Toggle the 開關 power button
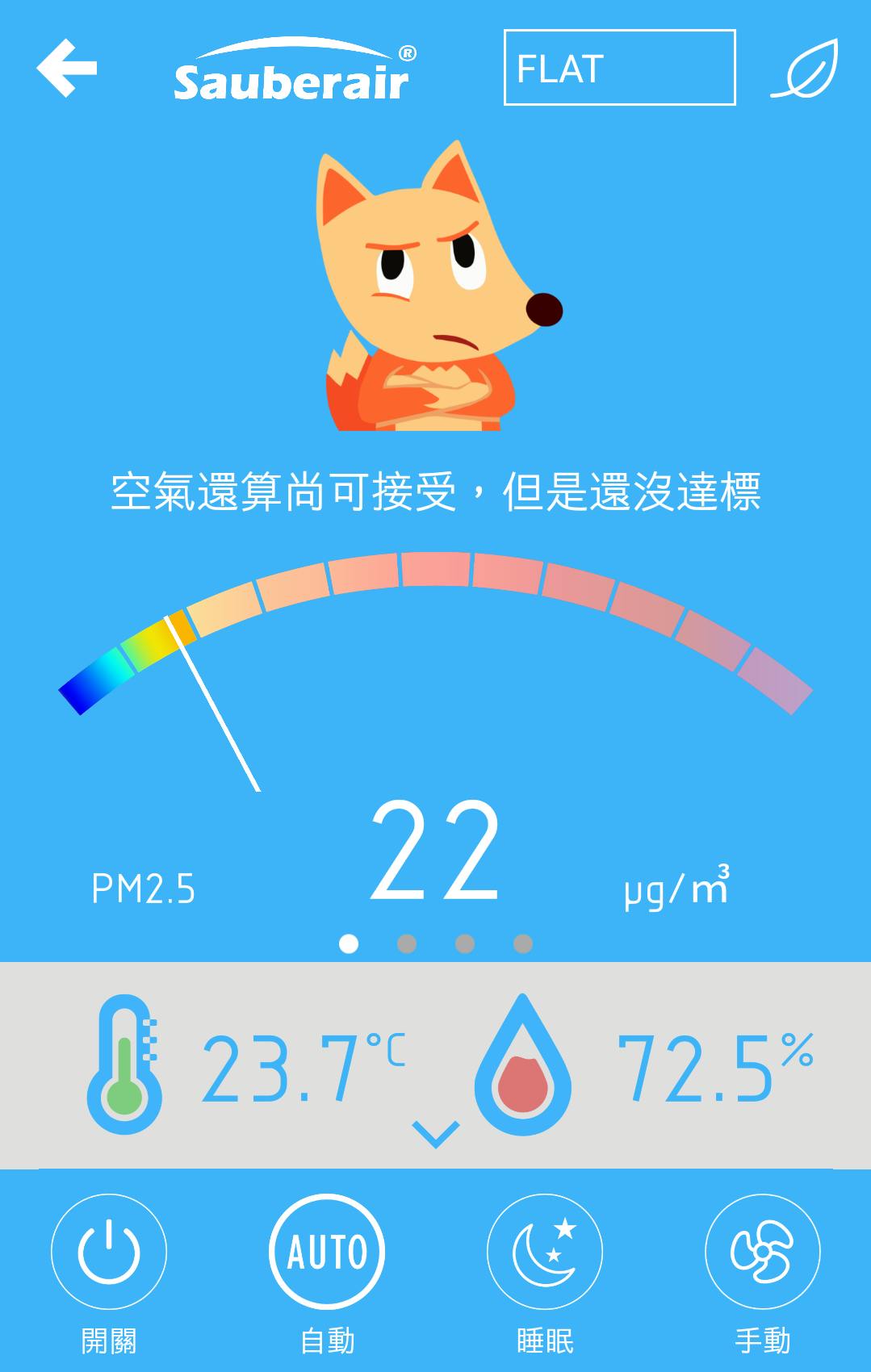 tap(109, 1252)
